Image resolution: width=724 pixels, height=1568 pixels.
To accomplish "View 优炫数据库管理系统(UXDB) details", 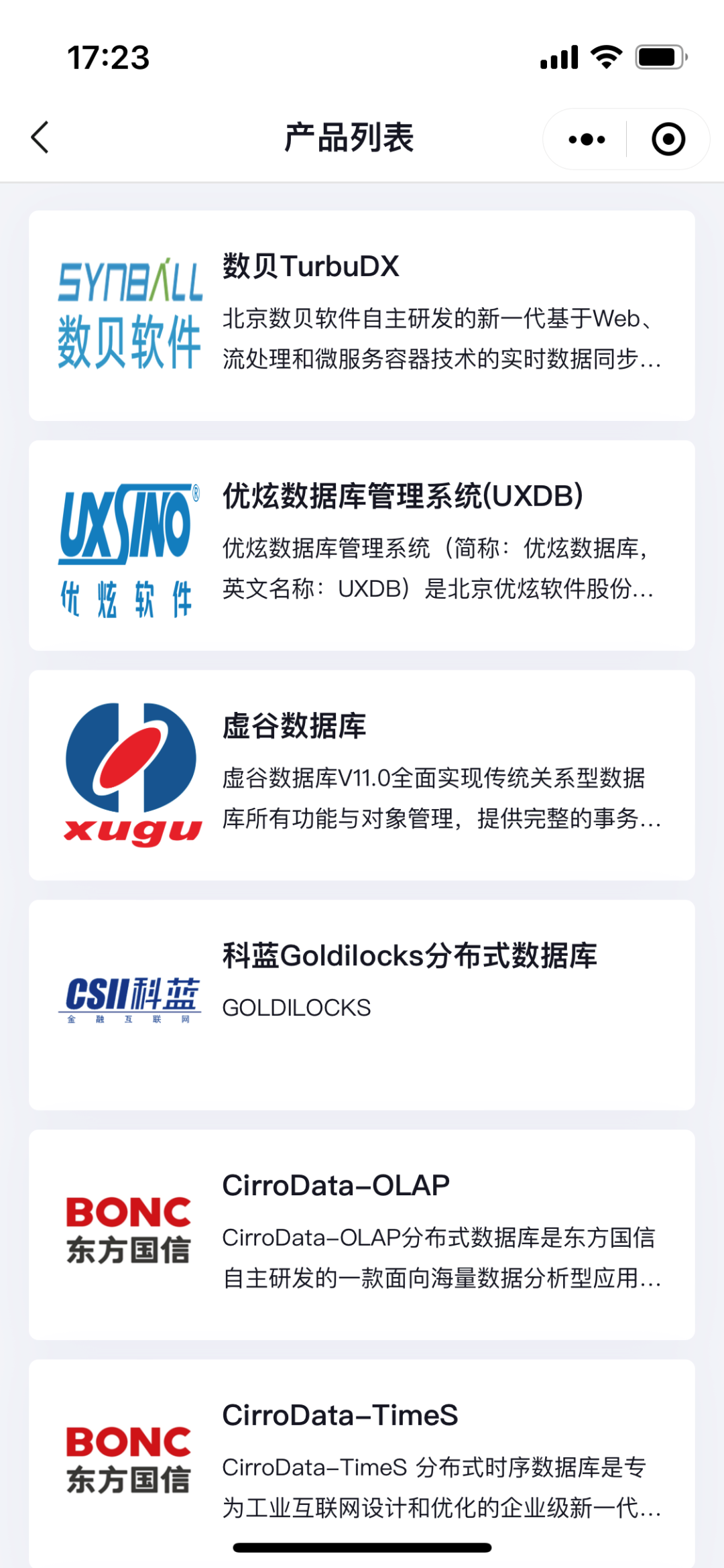I will [362, 545].
